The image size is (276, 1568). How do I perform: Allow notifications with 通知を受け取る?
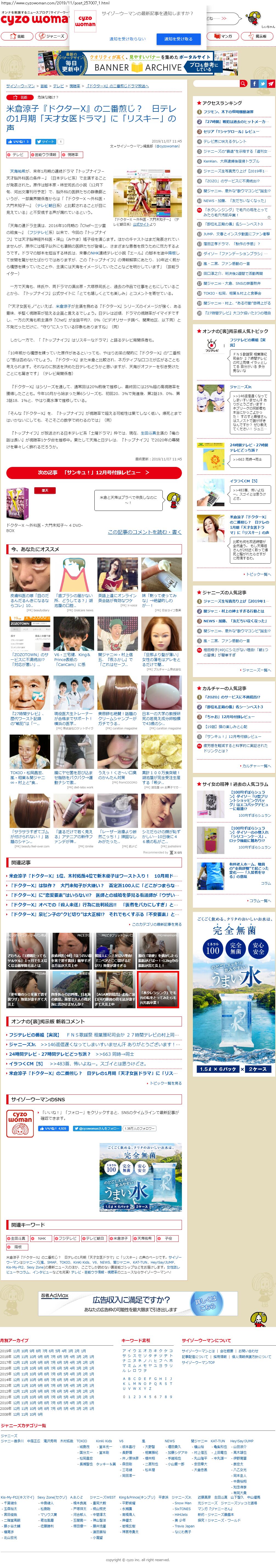pyautogui.click(x=178, y=39)
